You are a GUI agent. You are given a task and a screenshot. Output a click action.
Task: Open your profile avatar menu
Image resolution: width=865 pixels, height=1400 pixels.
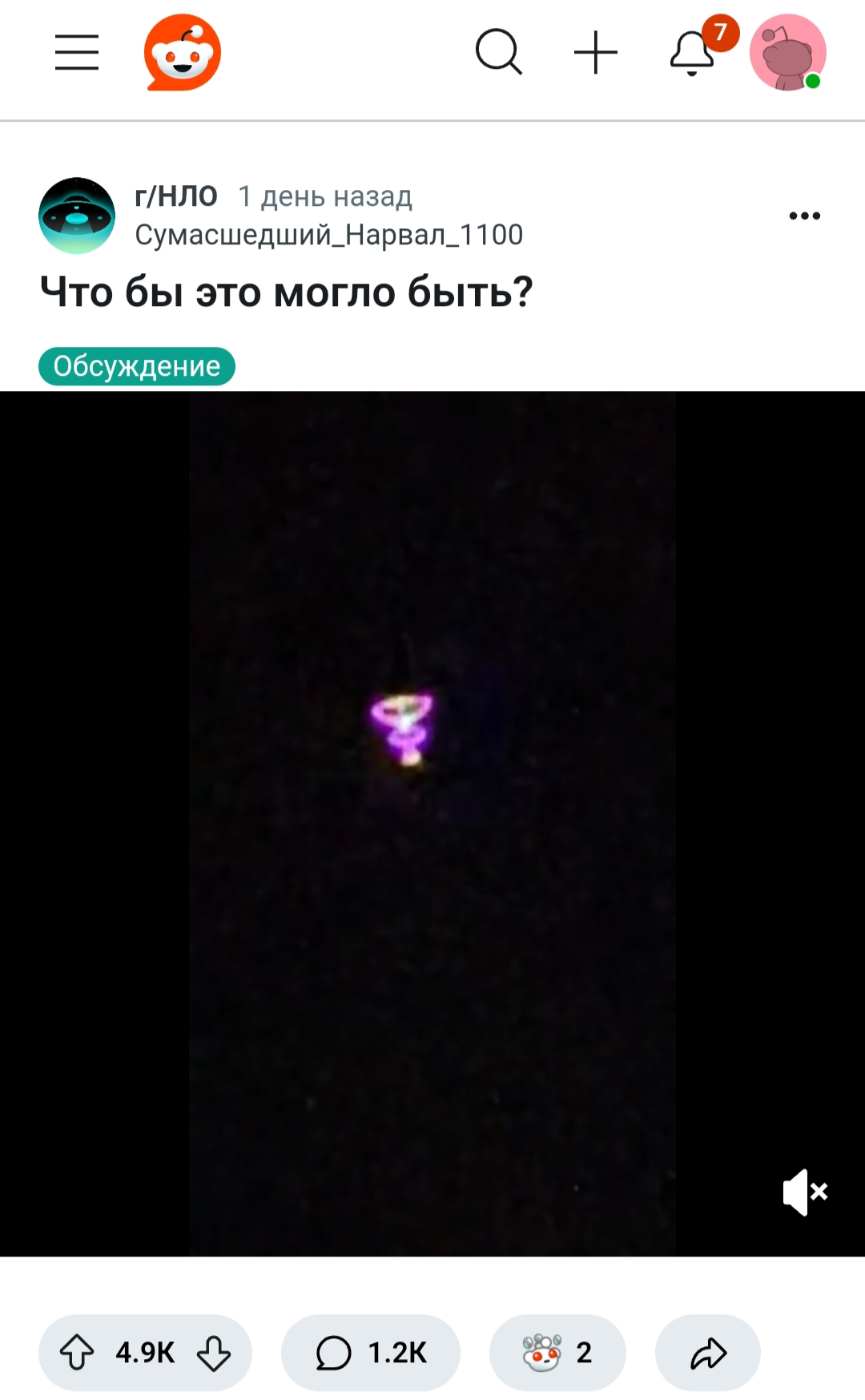point(788,53)
